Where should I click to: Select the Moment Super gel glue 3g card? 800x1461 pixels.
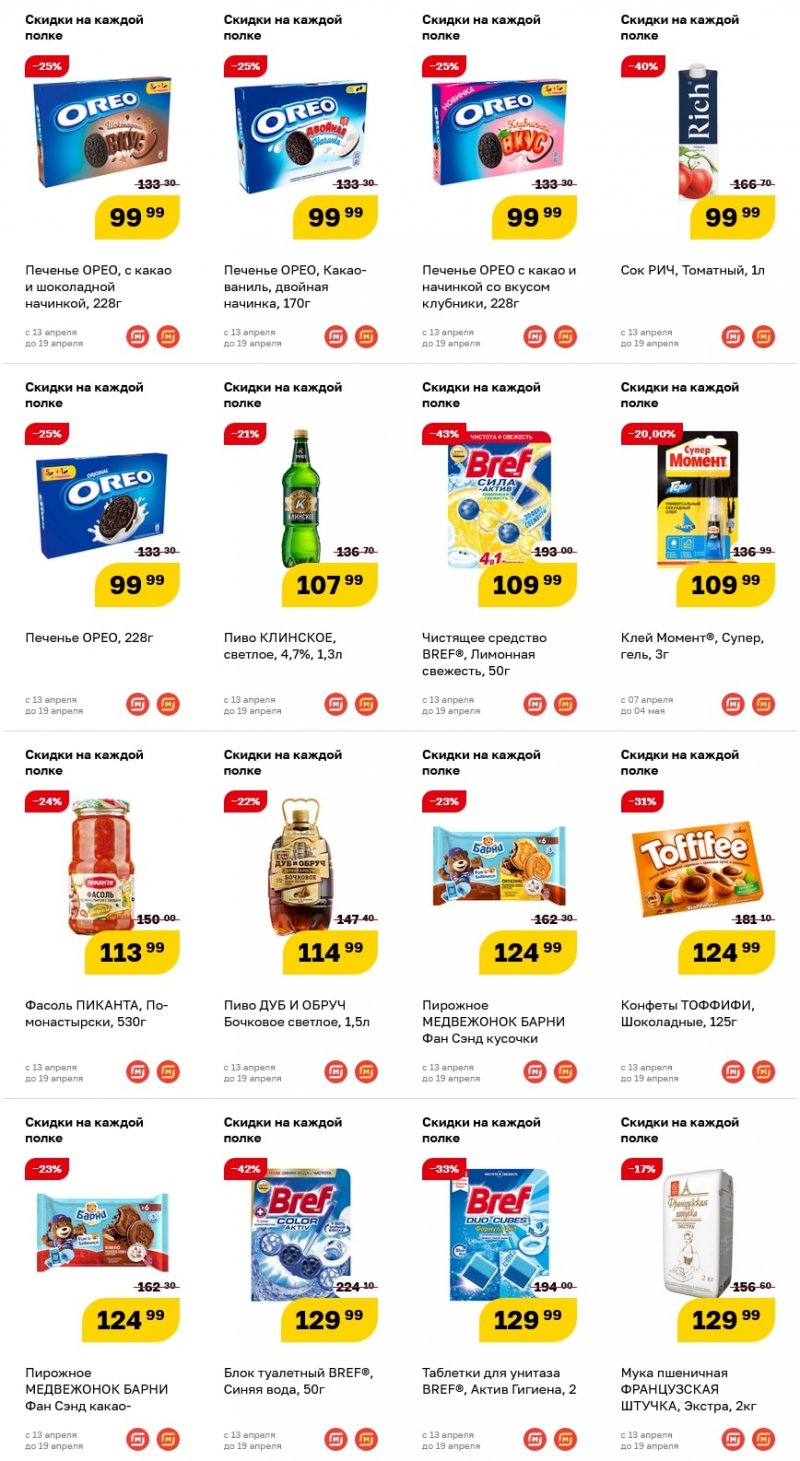698,500
